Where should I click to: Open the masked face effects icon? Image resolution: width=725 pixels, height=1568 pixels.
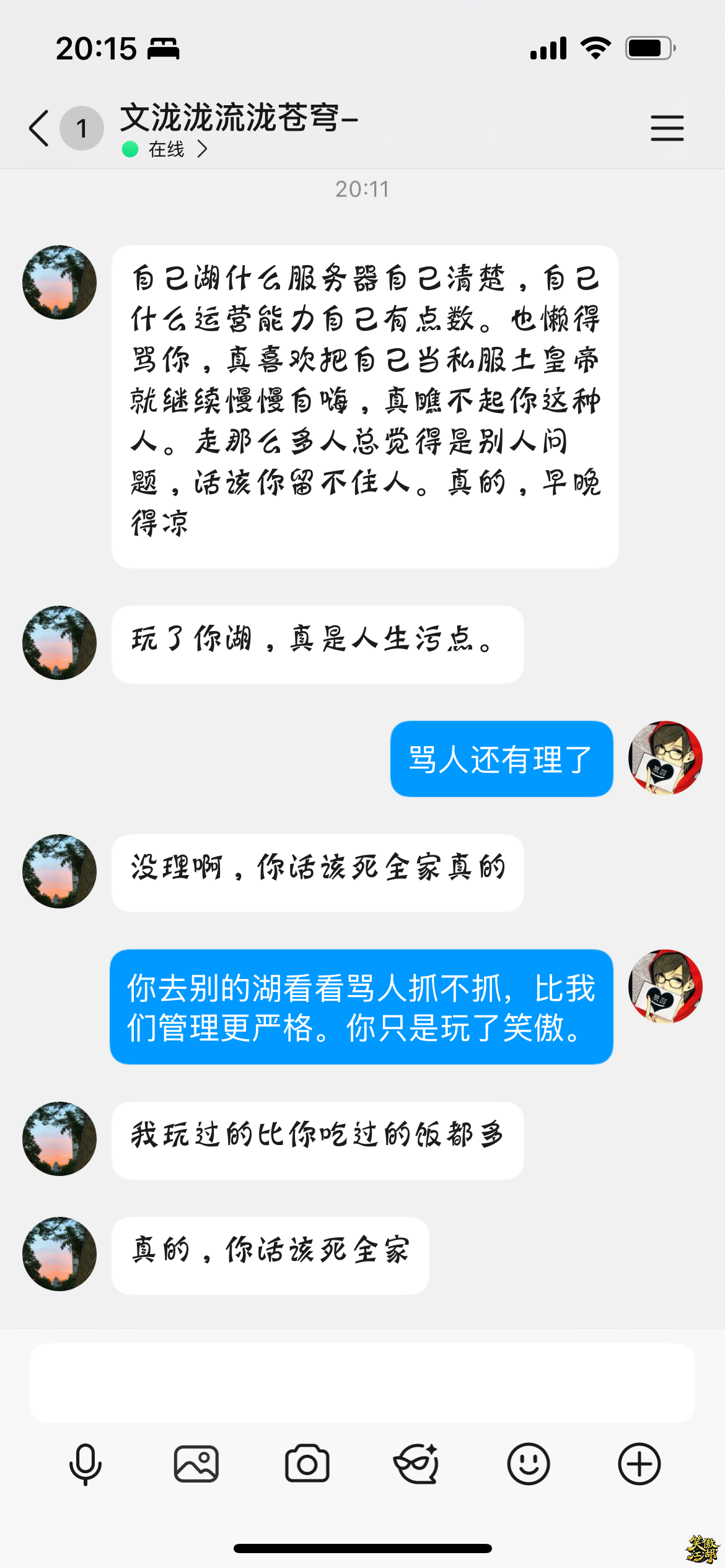pyautogui.click(x=417, y=1464)
